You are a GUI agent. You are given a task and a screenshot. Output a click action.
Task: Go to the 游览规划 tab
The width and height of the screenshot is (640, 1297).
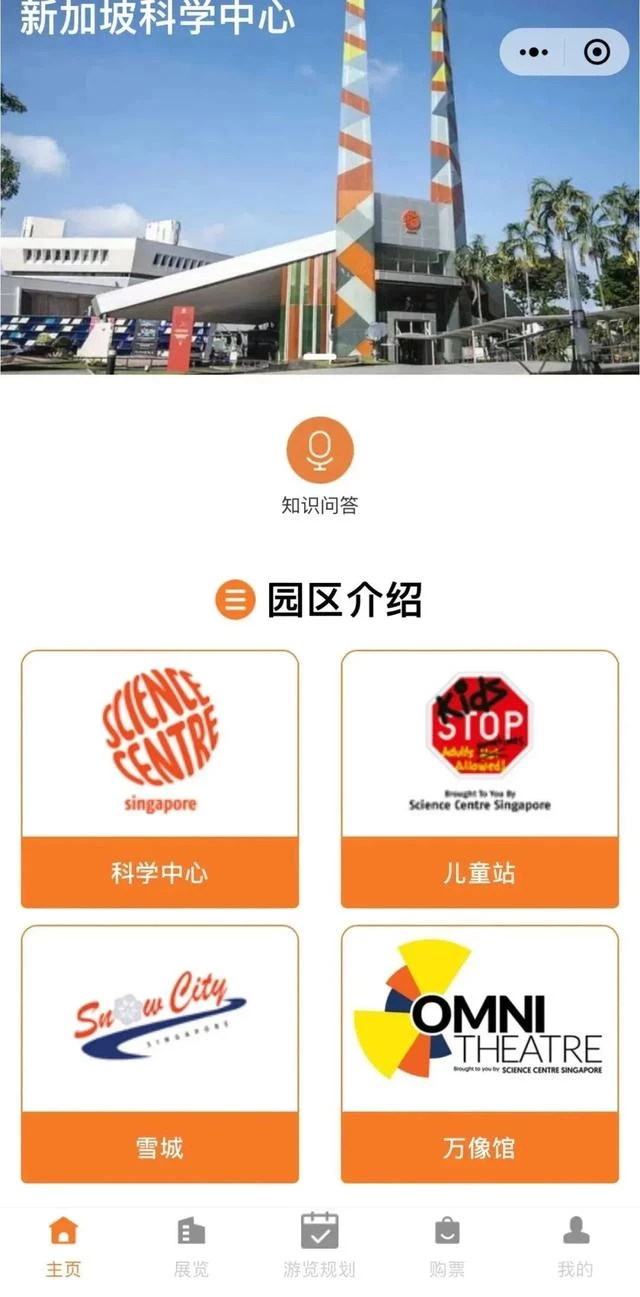[x=319, y=1246]
